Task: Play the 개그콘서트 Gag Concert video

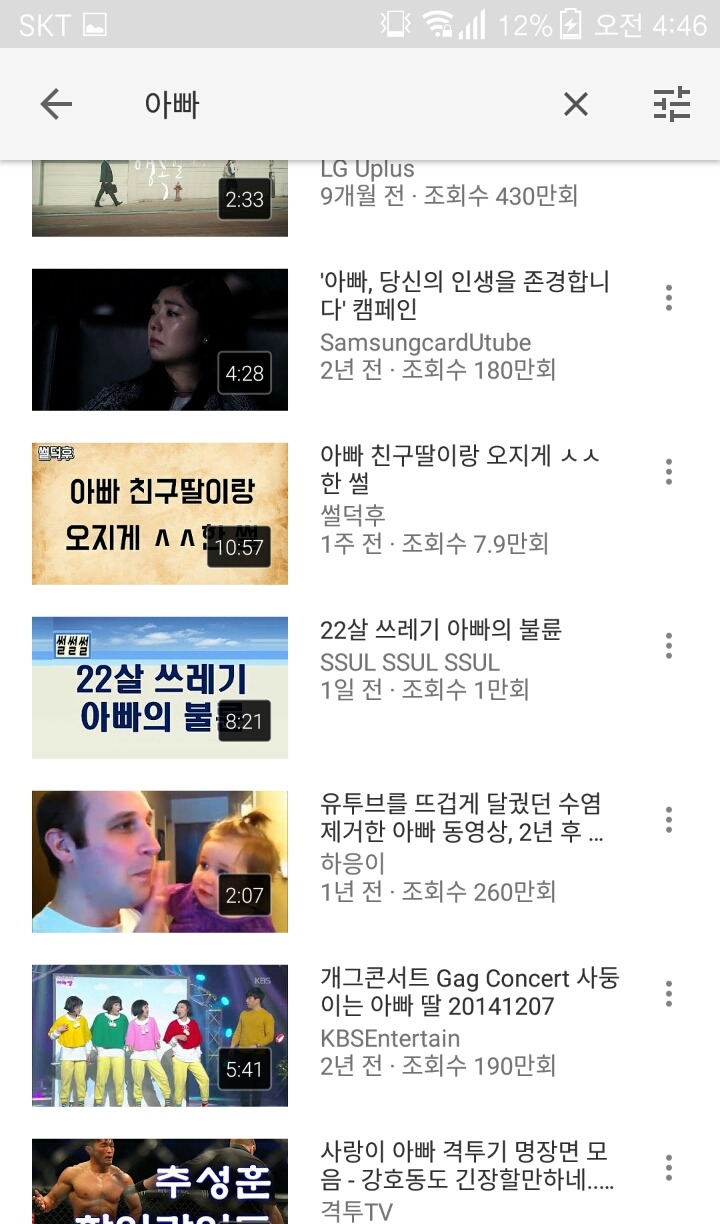Action: coord(160,1035)
